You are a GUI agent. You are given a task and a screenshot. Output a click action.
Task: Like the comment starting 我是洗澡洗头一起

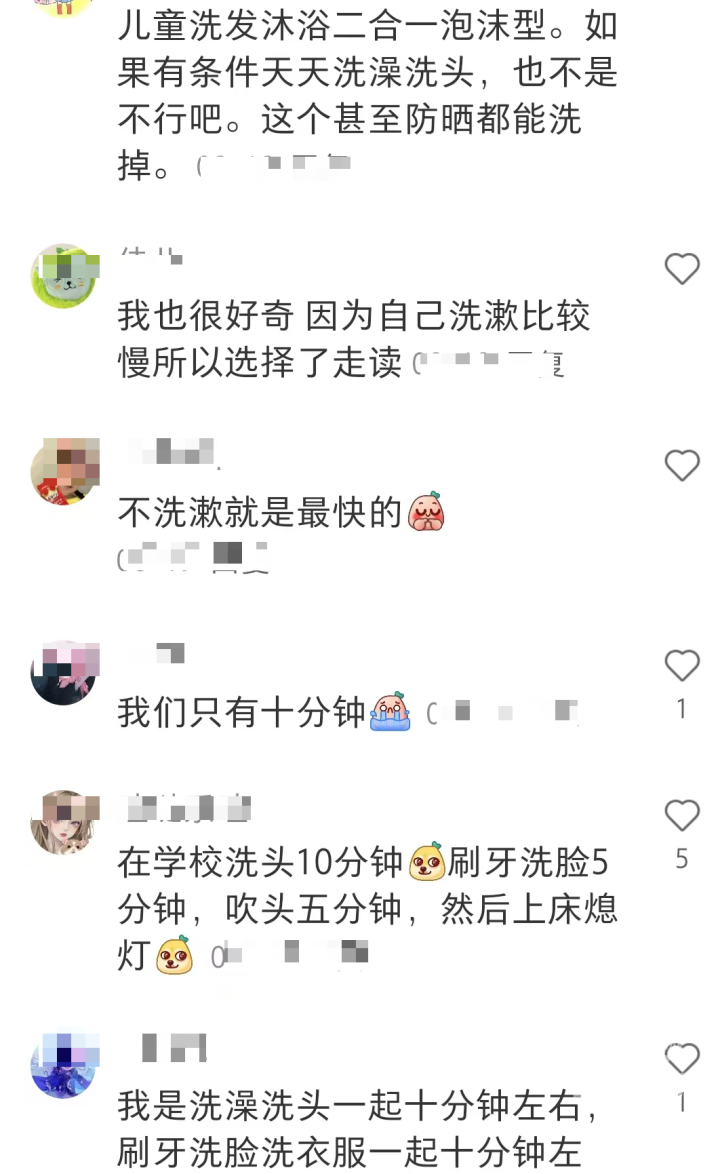tap(682, 1059)
